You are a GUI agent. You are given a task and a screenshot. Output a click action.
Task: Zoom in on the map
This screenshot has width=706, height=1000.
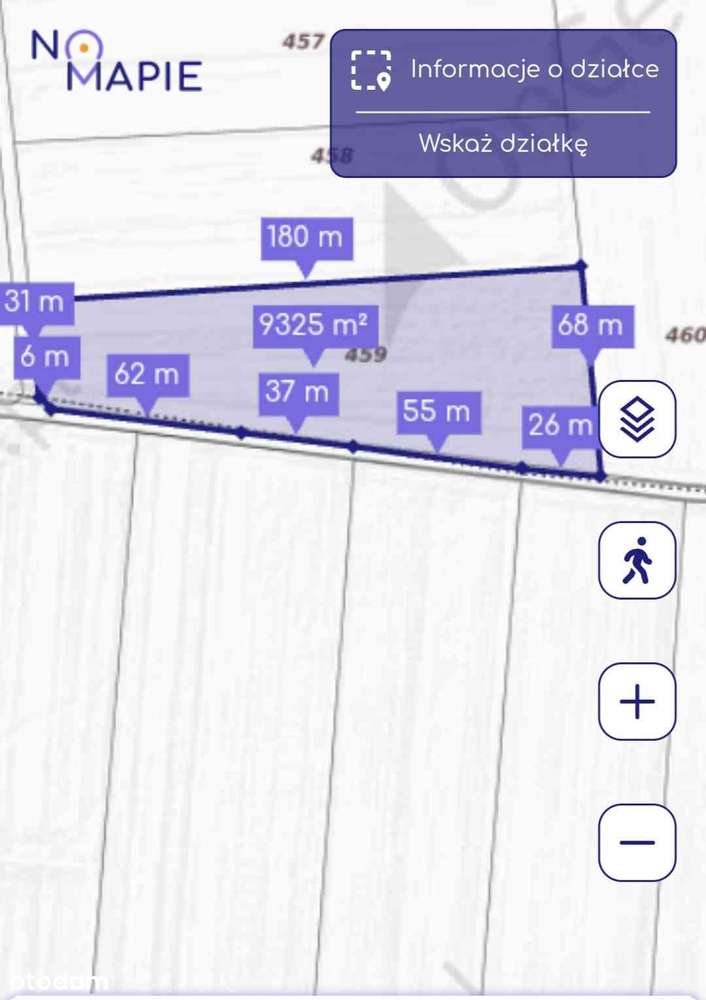pos(637,702)
